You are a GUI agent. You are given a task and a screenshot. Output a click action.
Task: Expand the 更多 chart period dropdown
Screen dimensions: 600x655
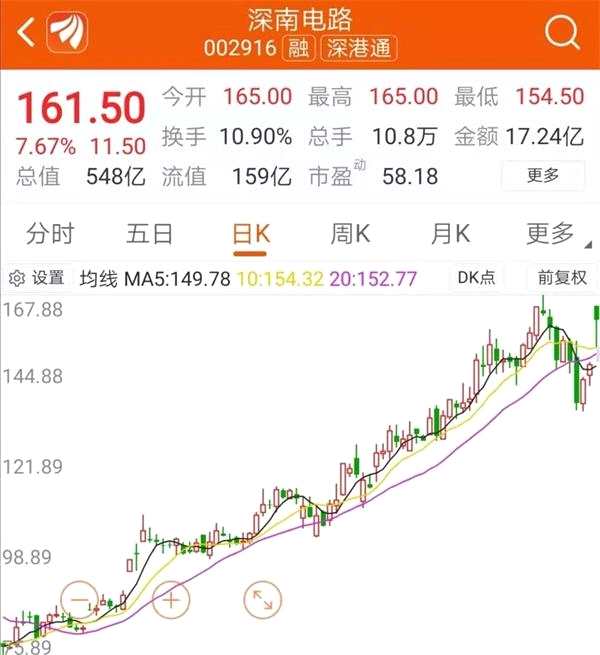[x=550, y=235]
